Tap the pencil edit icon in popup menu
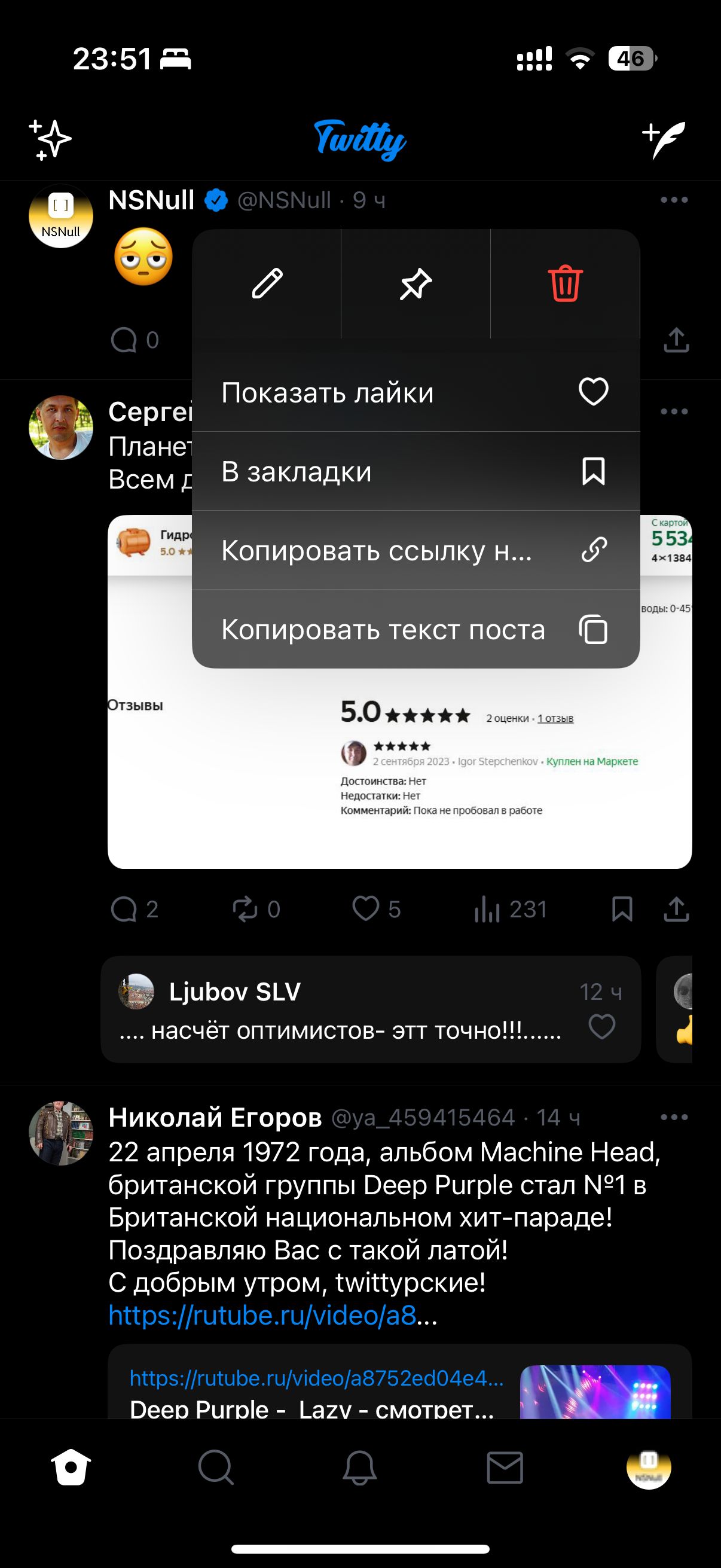721x1568 pixels. pos(267,283)
